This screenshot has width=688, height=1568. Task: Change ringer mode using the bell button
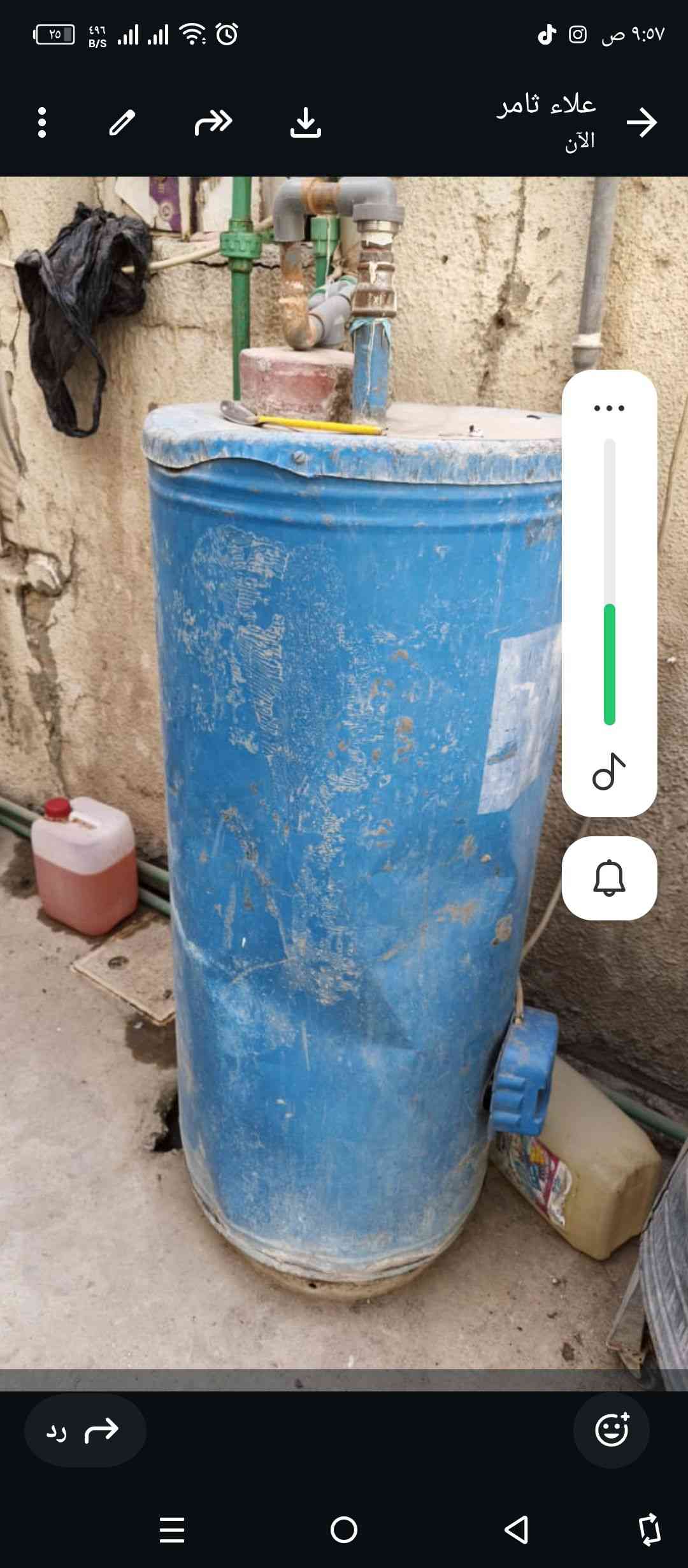[609, 878]
